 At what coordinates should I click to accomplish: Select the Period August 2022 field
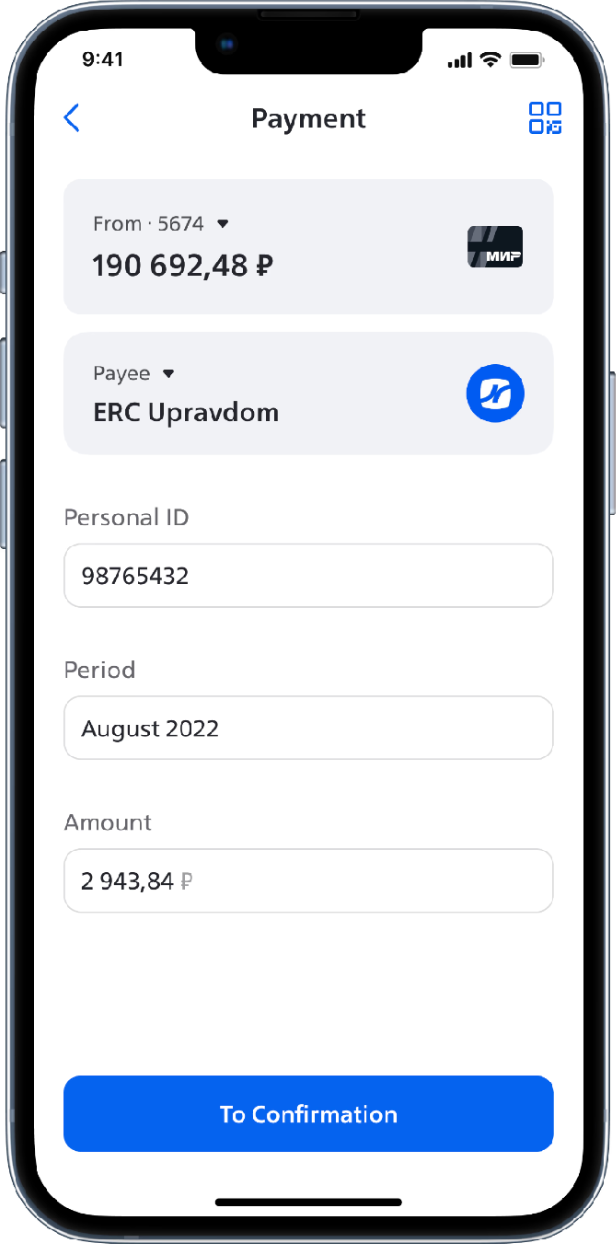(x=308, y=728)
